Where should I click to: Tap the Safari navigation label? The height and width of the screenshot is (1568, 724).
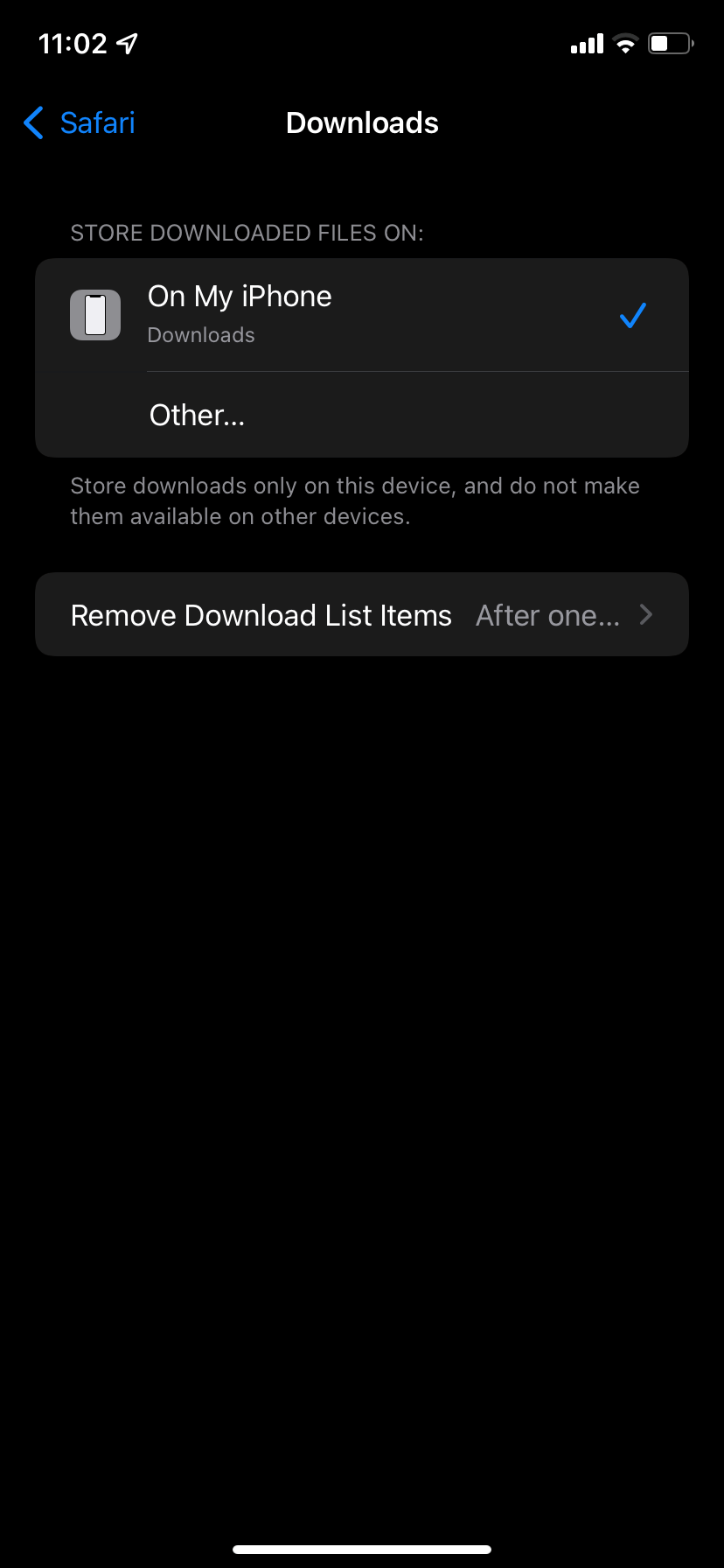click(x=96, y=122)
